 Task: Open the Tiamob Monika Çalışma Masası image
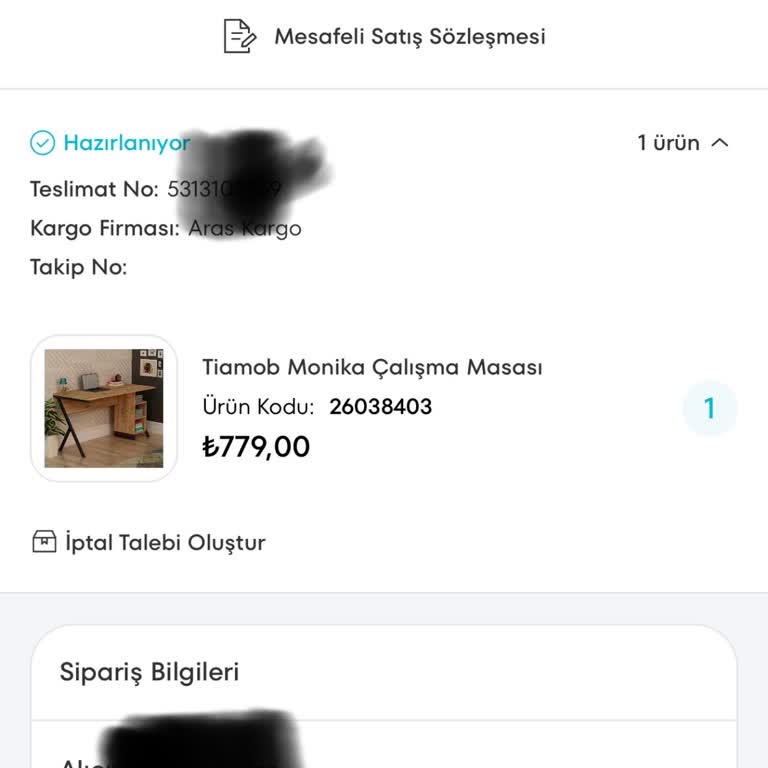[x=104, y=408]
